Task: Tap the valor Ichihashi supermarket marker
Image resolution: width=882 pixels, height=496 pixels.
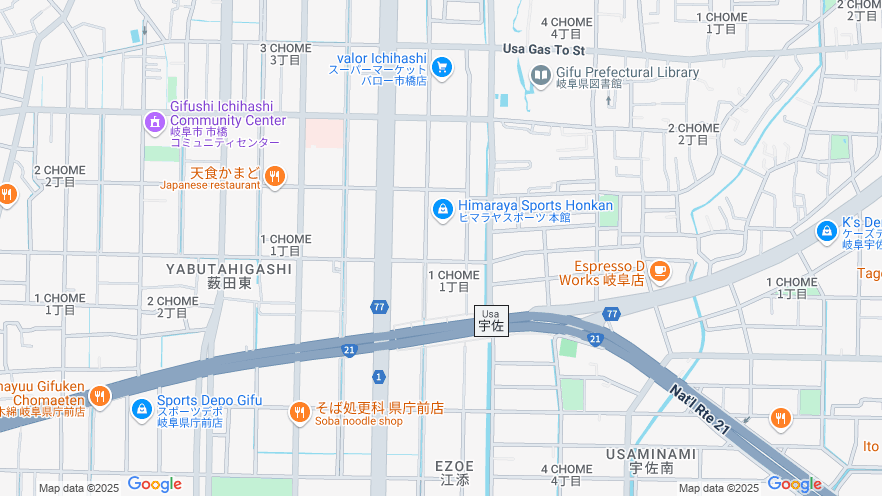Action: pos(442,68)
